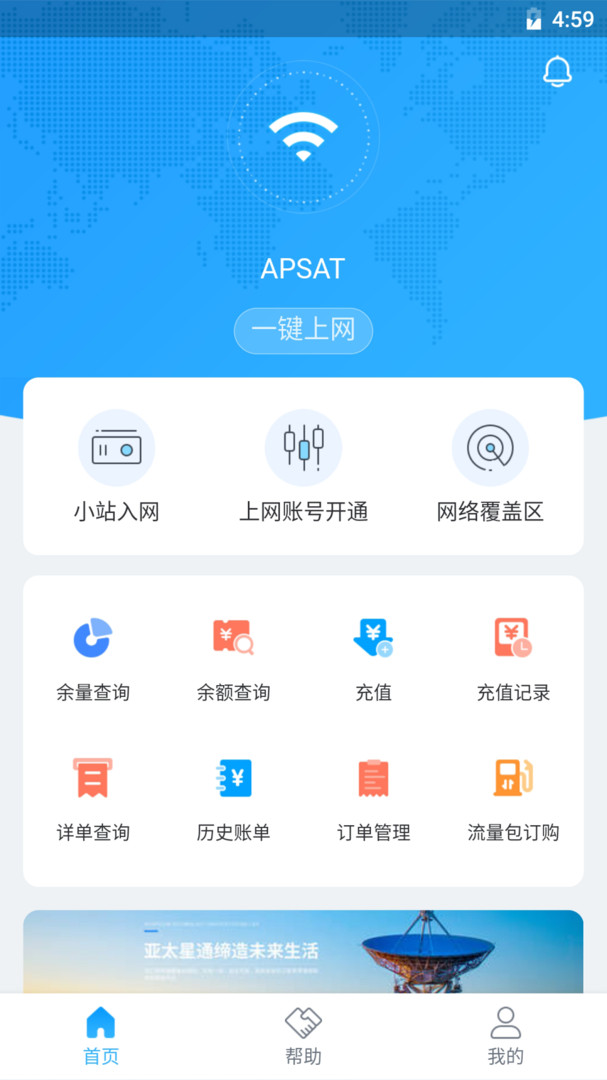Check 历史账单
This screenshot has width=607, height=1080.
(233, 796)
